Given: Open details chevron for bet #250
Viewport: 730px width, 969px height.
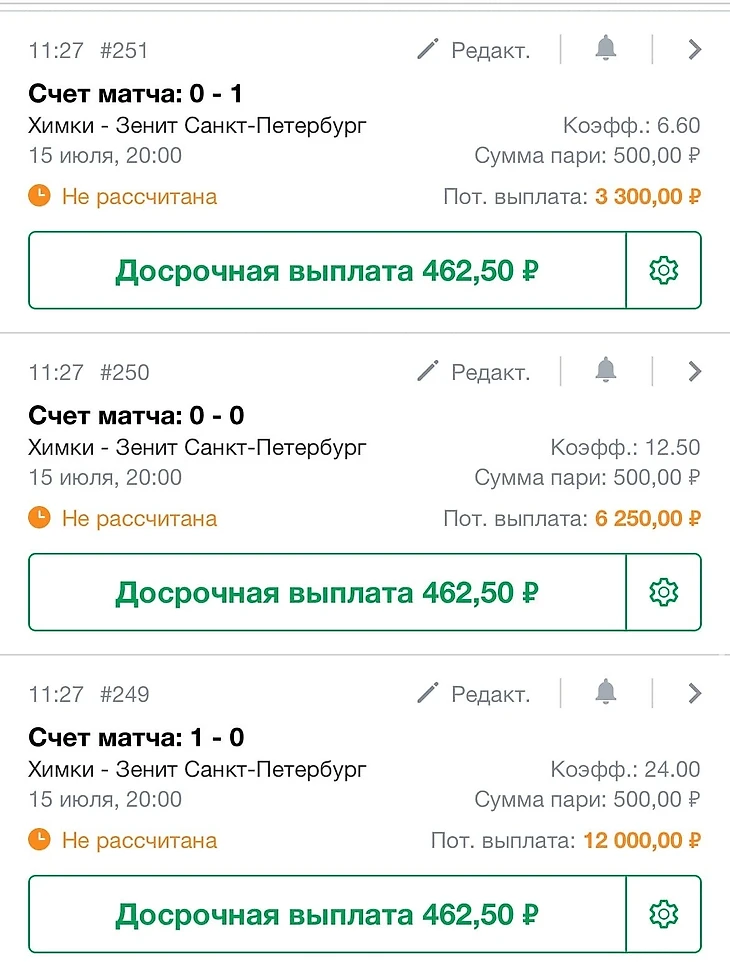Looking at the screenshot, I should (x=695, y=371).
